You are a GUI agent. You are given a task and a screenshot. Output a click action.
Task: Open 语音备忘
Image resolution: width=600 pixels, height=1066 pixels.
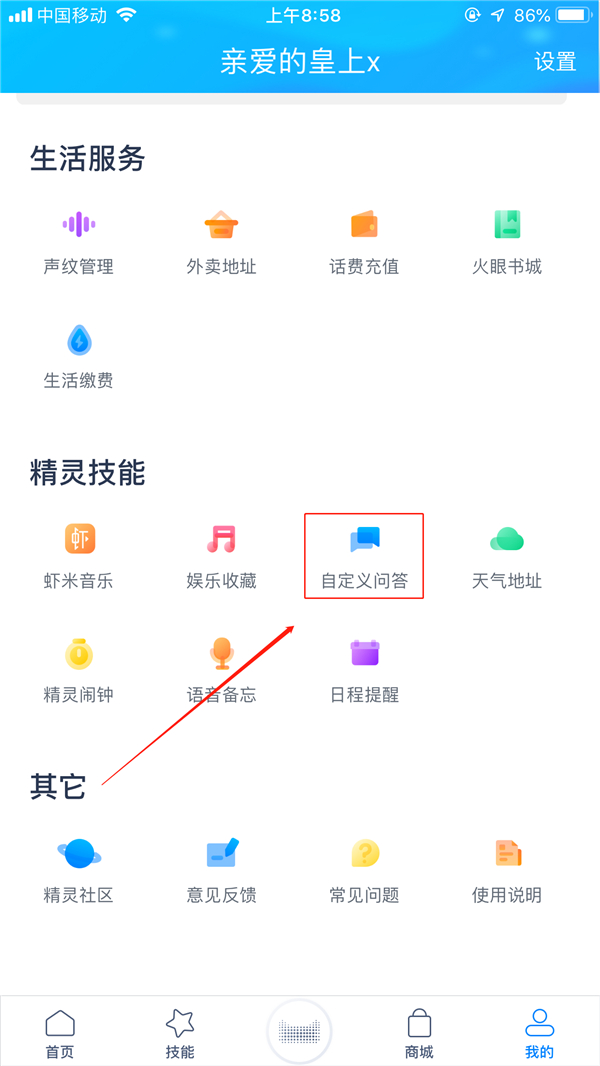click(221, 669)
